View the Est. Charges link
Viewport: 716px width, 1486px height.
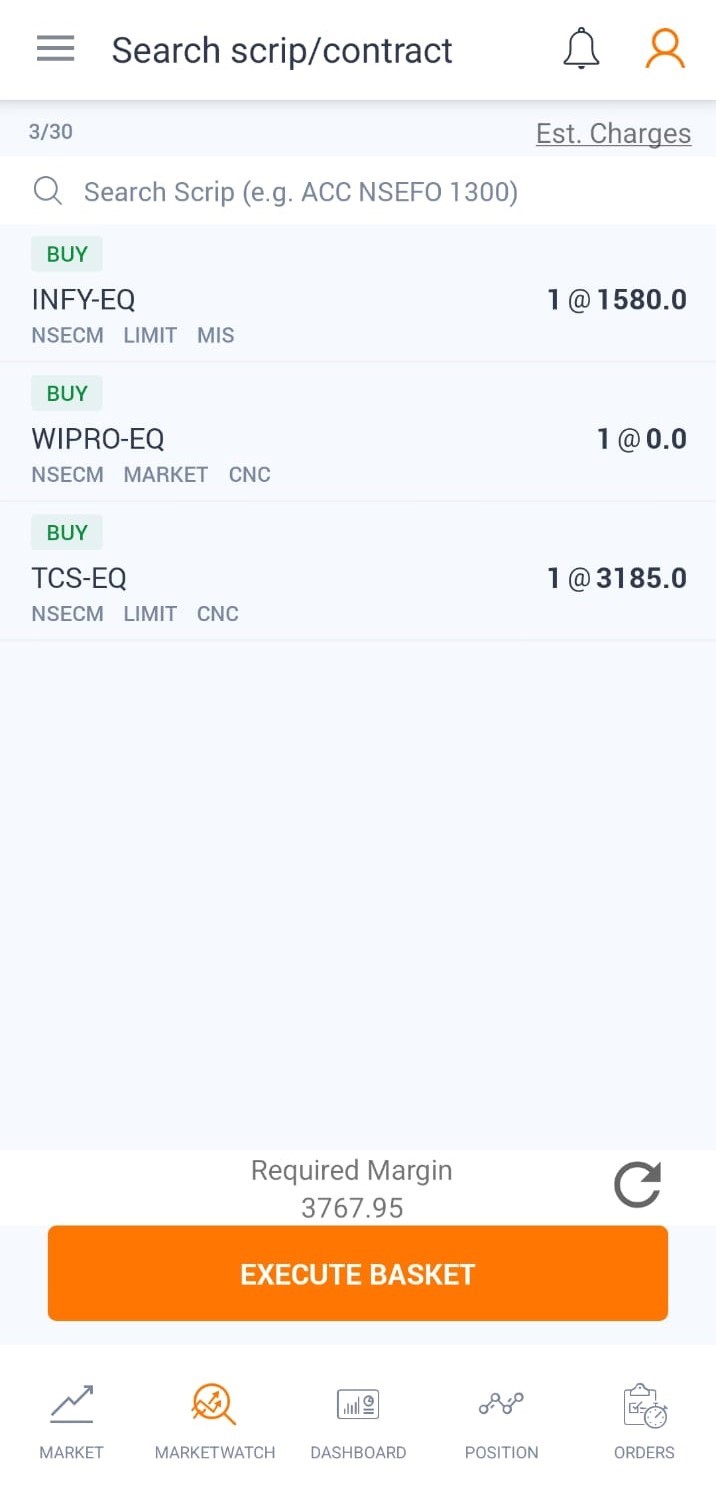(613, 133)
